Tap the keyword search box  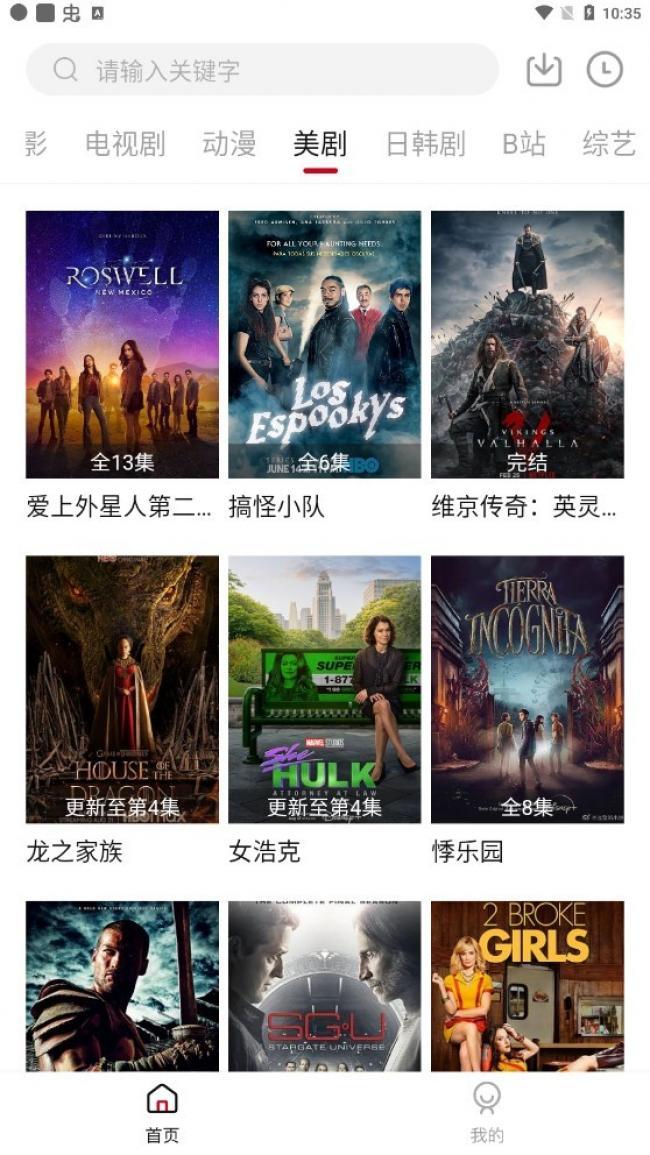pos(262,70)
